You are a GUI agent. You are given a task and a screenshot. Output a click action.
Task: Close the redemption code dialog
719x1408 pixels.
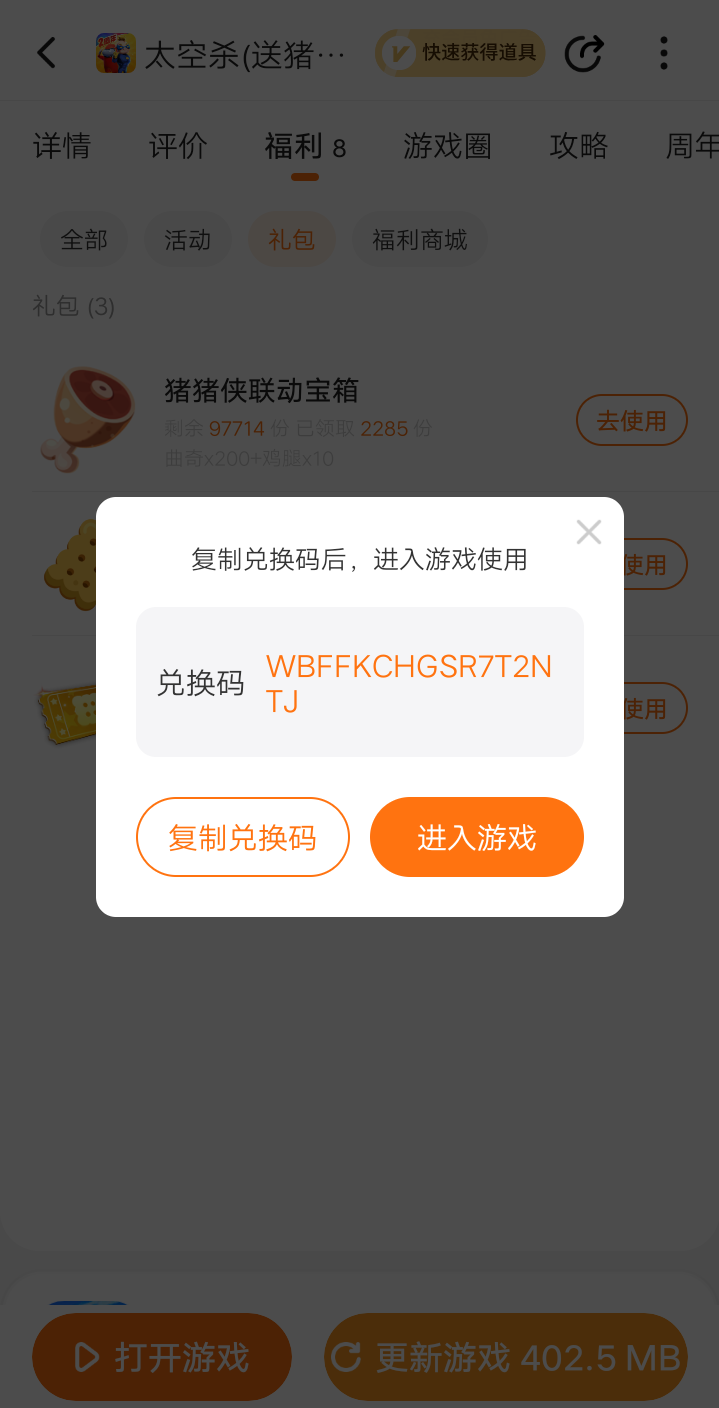coord(588,532)
